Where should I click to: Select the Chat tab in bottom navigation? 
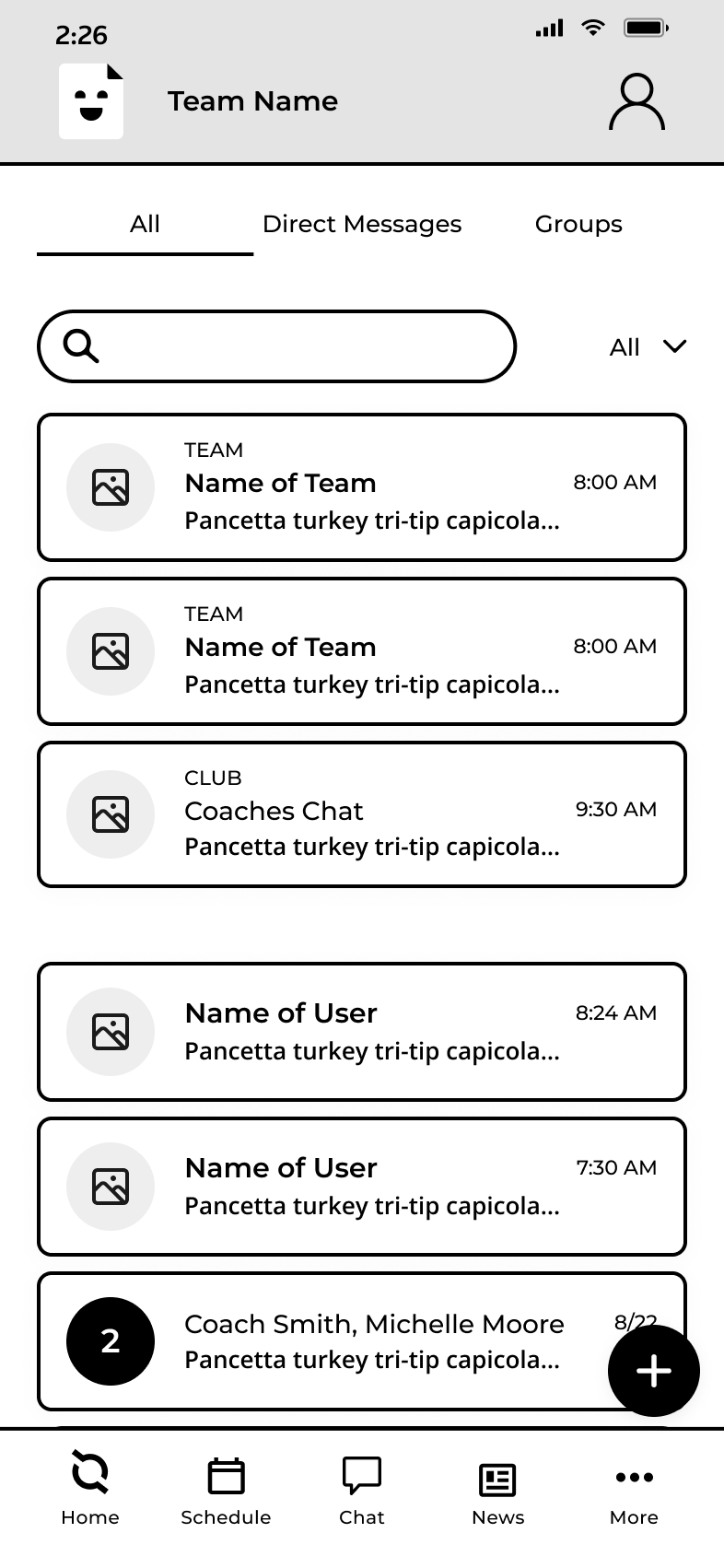362,1489
